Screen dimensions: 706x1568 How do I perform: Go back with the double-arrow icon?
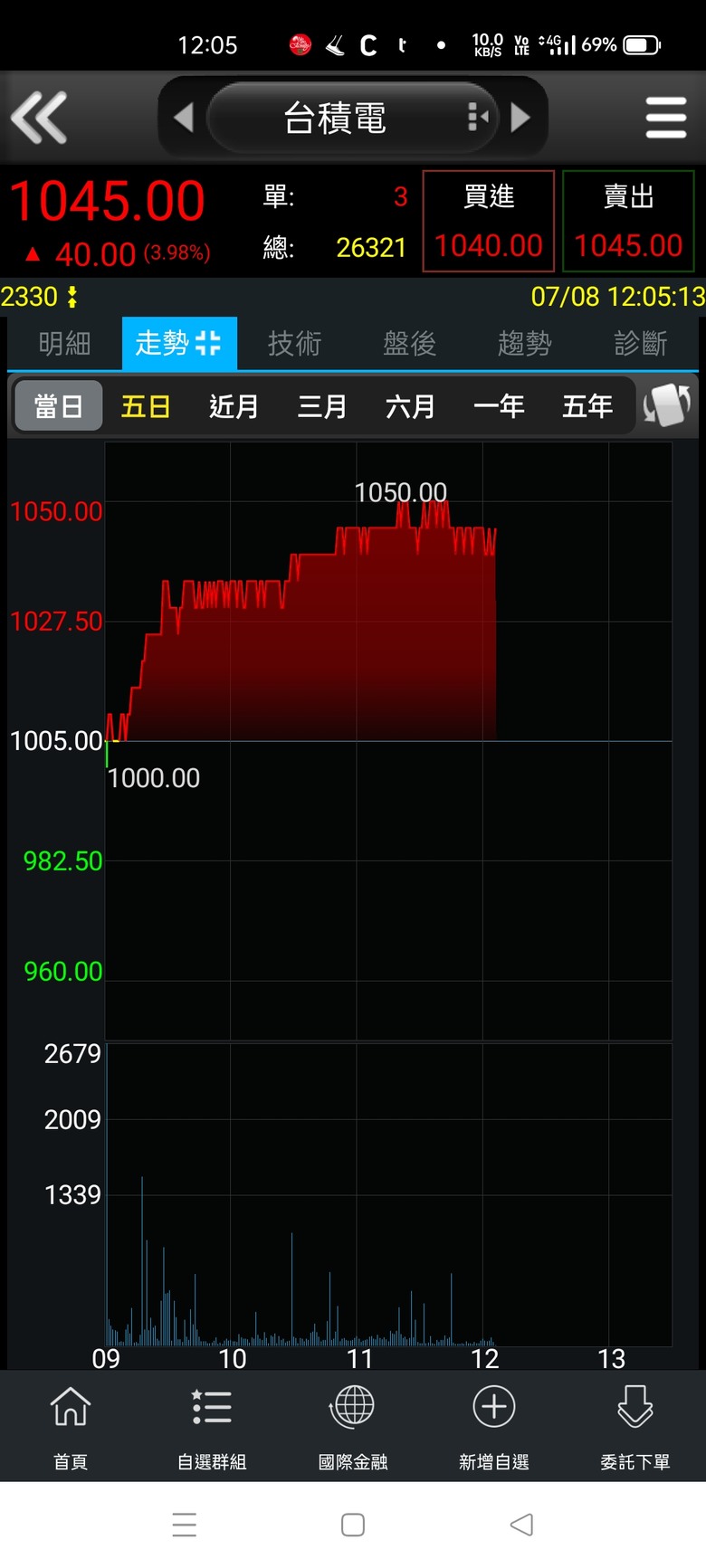39,118
